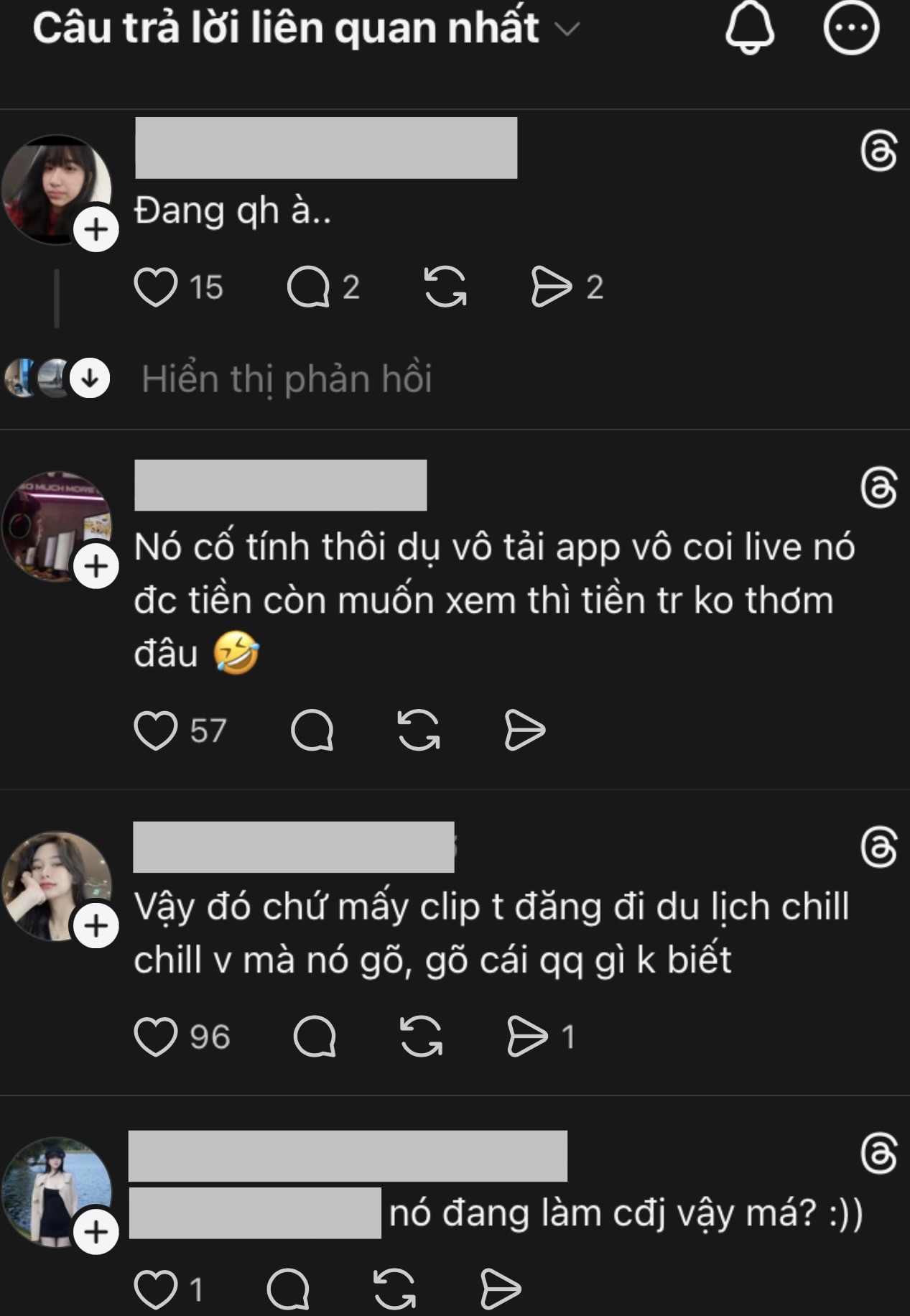Reply to the 'Đang qh à..' comment
910x1316 pixels.
[x=308, y=287]
